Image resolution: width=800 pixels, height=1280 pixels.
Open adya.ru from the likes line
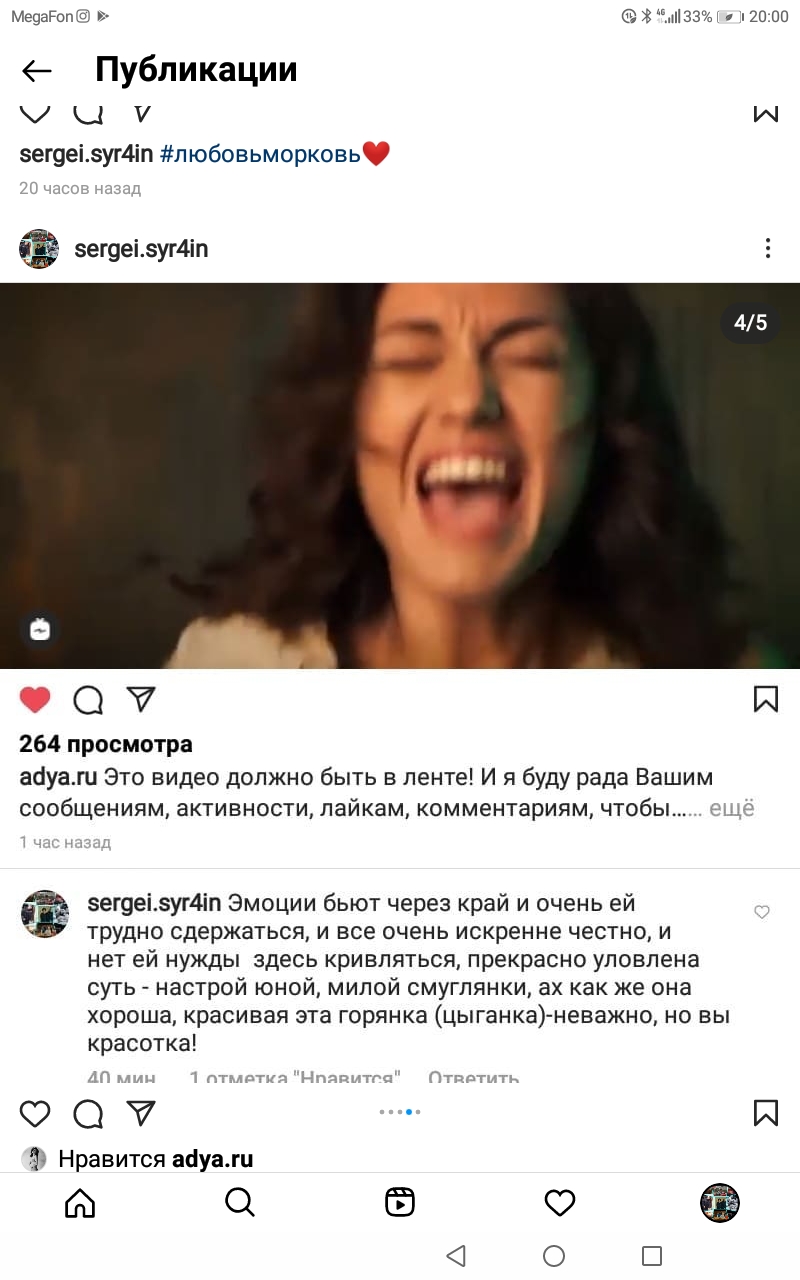[x=212, y=1159]
